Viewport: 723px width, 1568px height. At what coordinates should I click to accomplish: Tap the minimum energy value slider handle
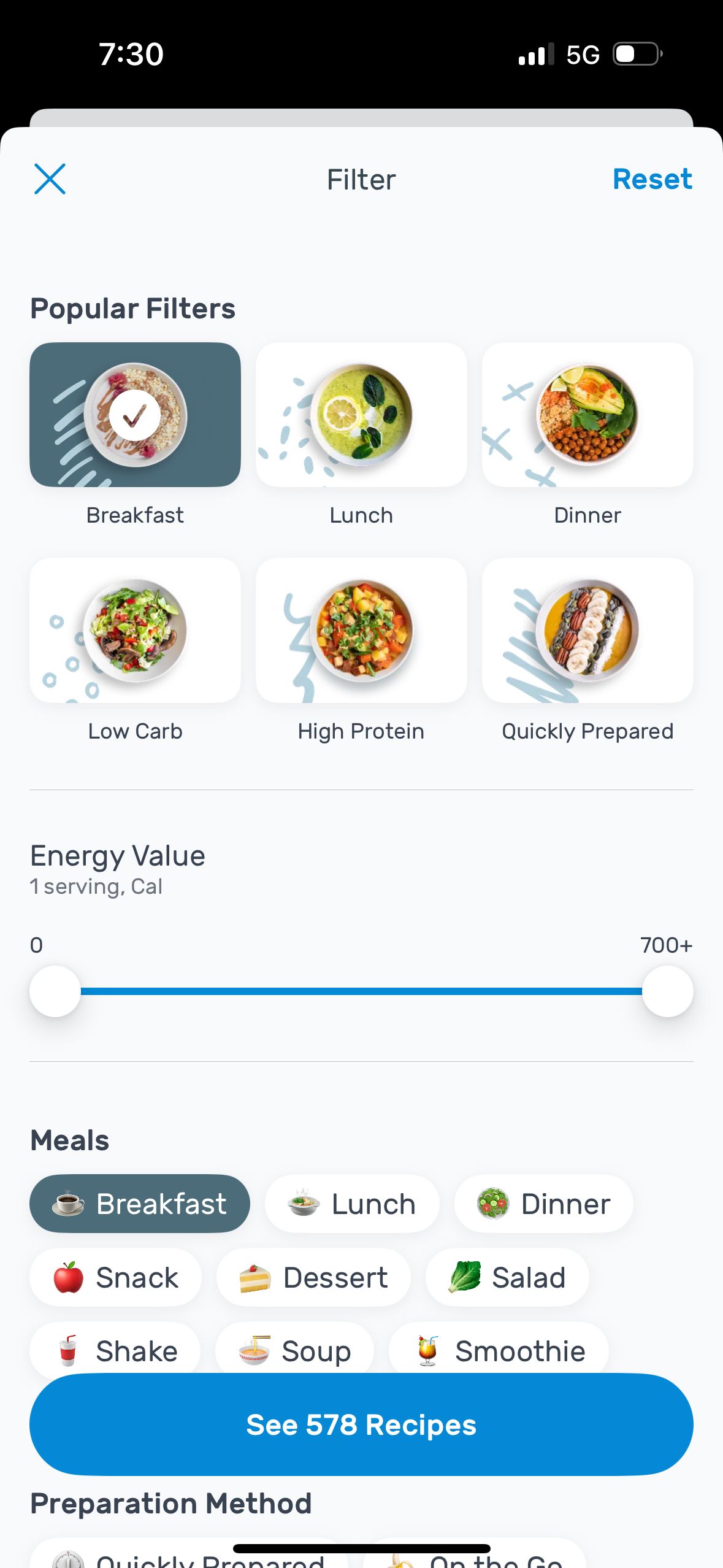55,991
